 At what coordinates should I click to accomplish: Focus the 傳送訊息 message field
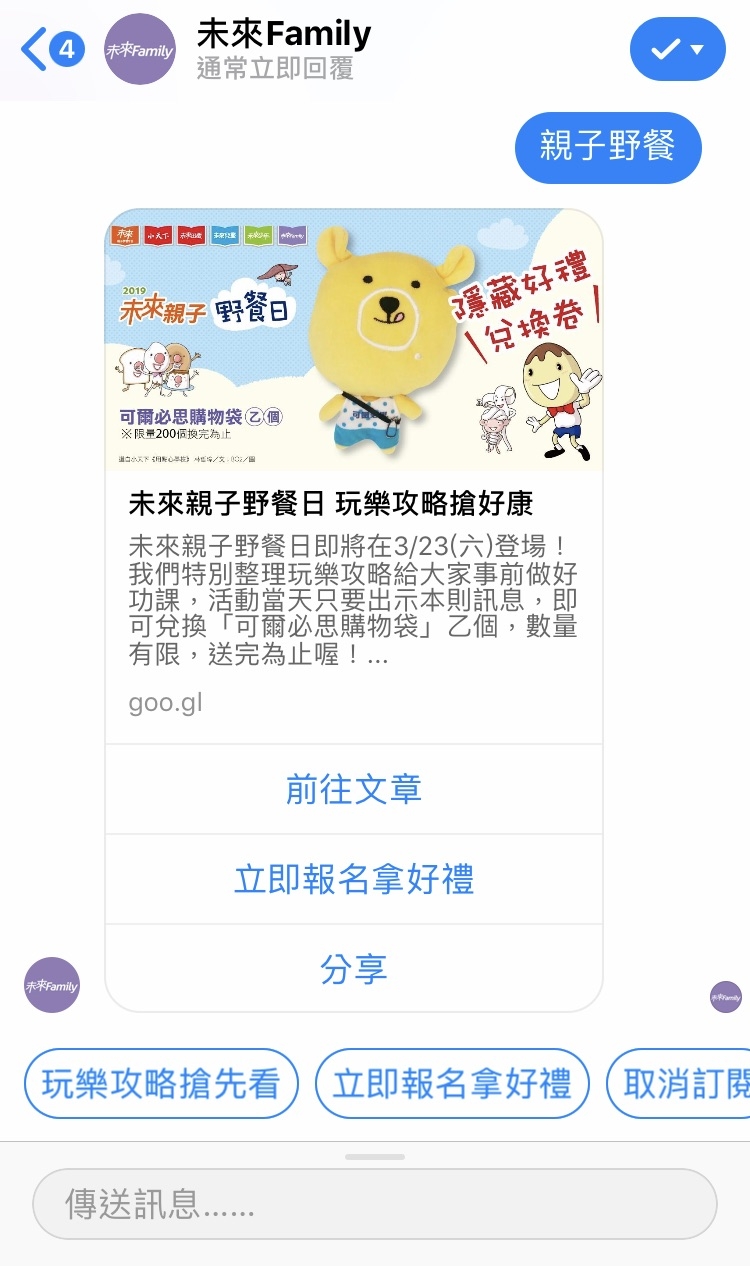[375, 1204]
